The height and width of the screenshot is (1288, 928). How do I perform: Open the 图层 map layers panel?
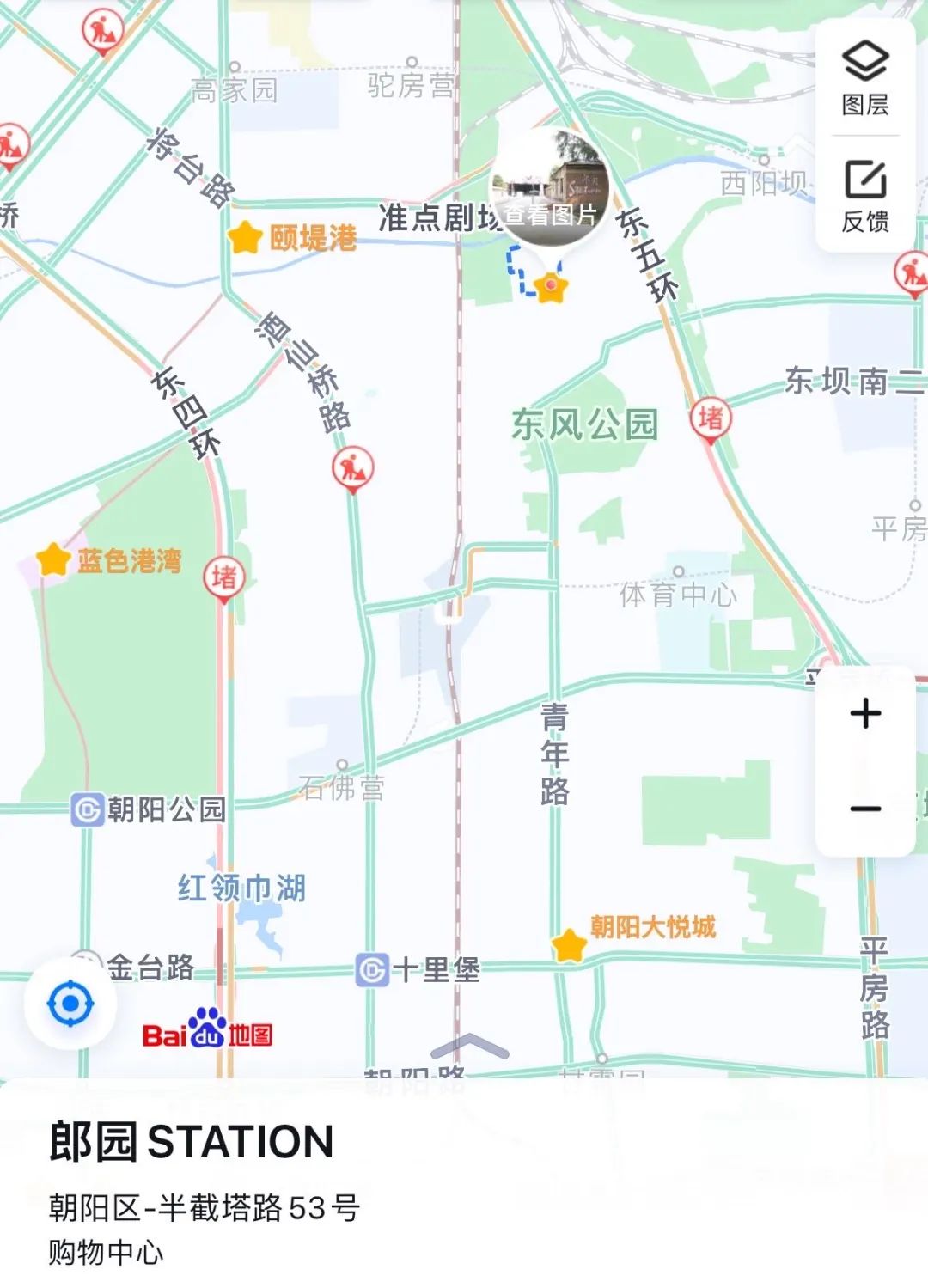(x=864, y=77)
